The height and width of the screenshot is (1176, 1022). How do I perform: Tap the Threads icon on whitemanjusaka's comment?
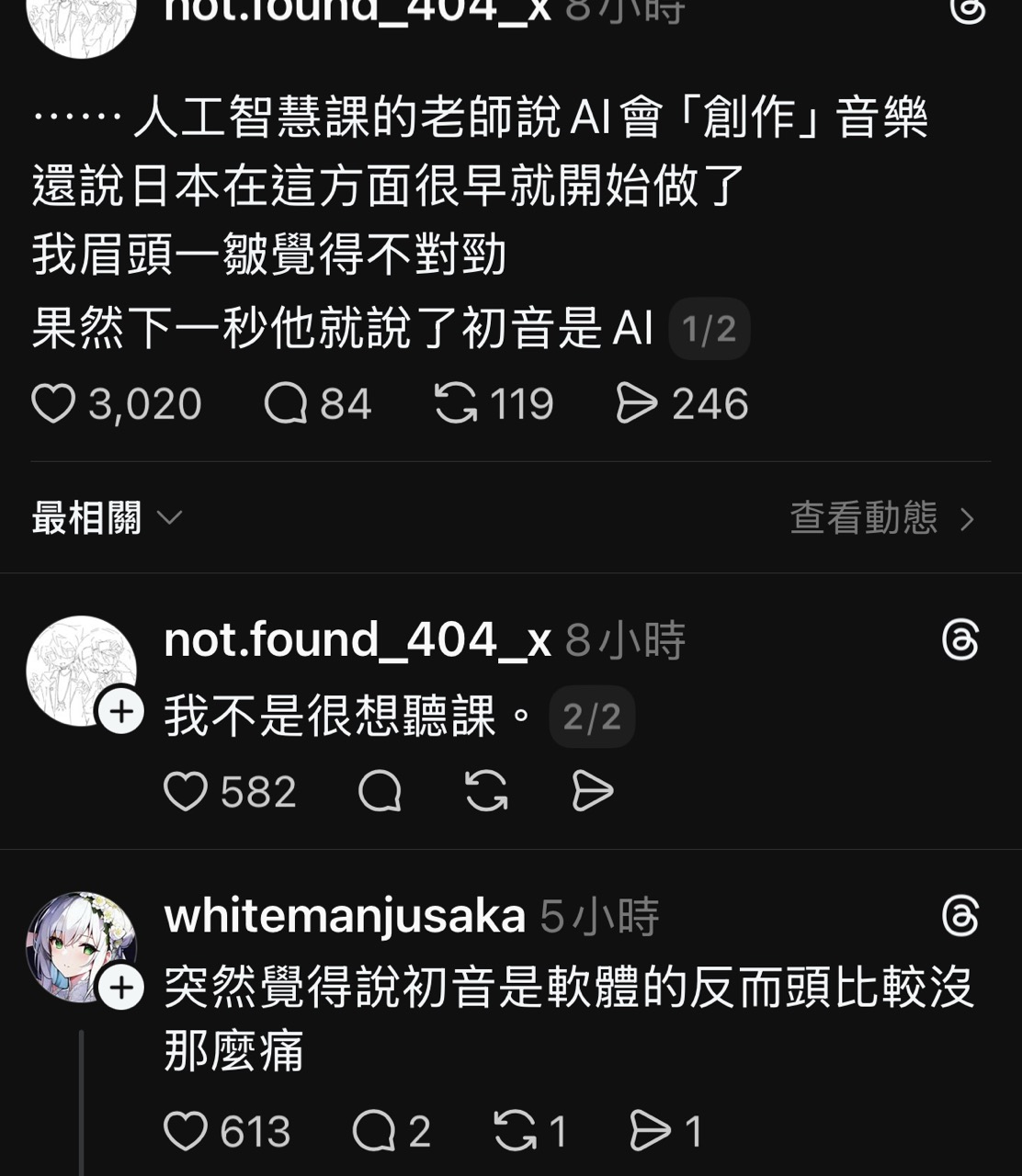pyautogui.click(x=960, y=916)
